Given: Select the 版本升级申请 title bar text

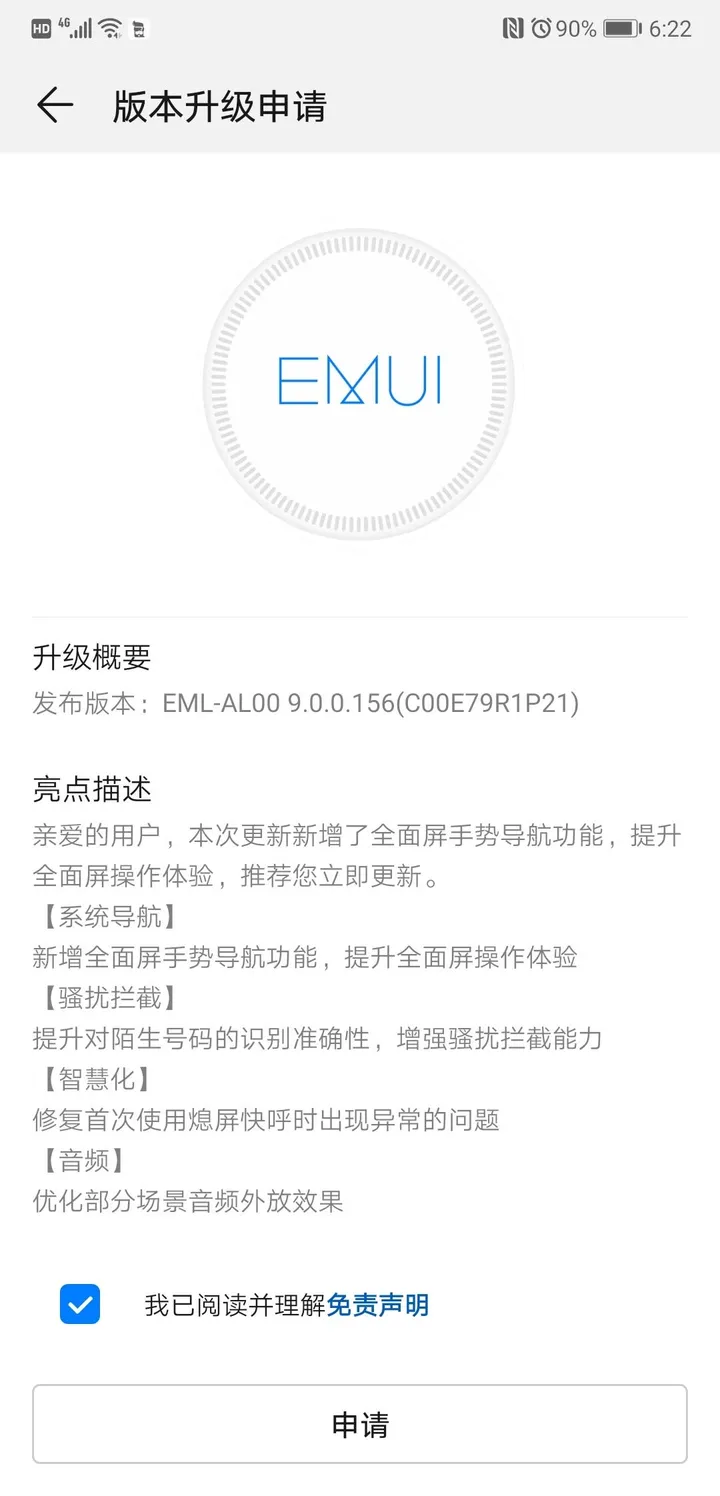Looking at the screenshot, I should pyautogui.click(x=221, y=105).
